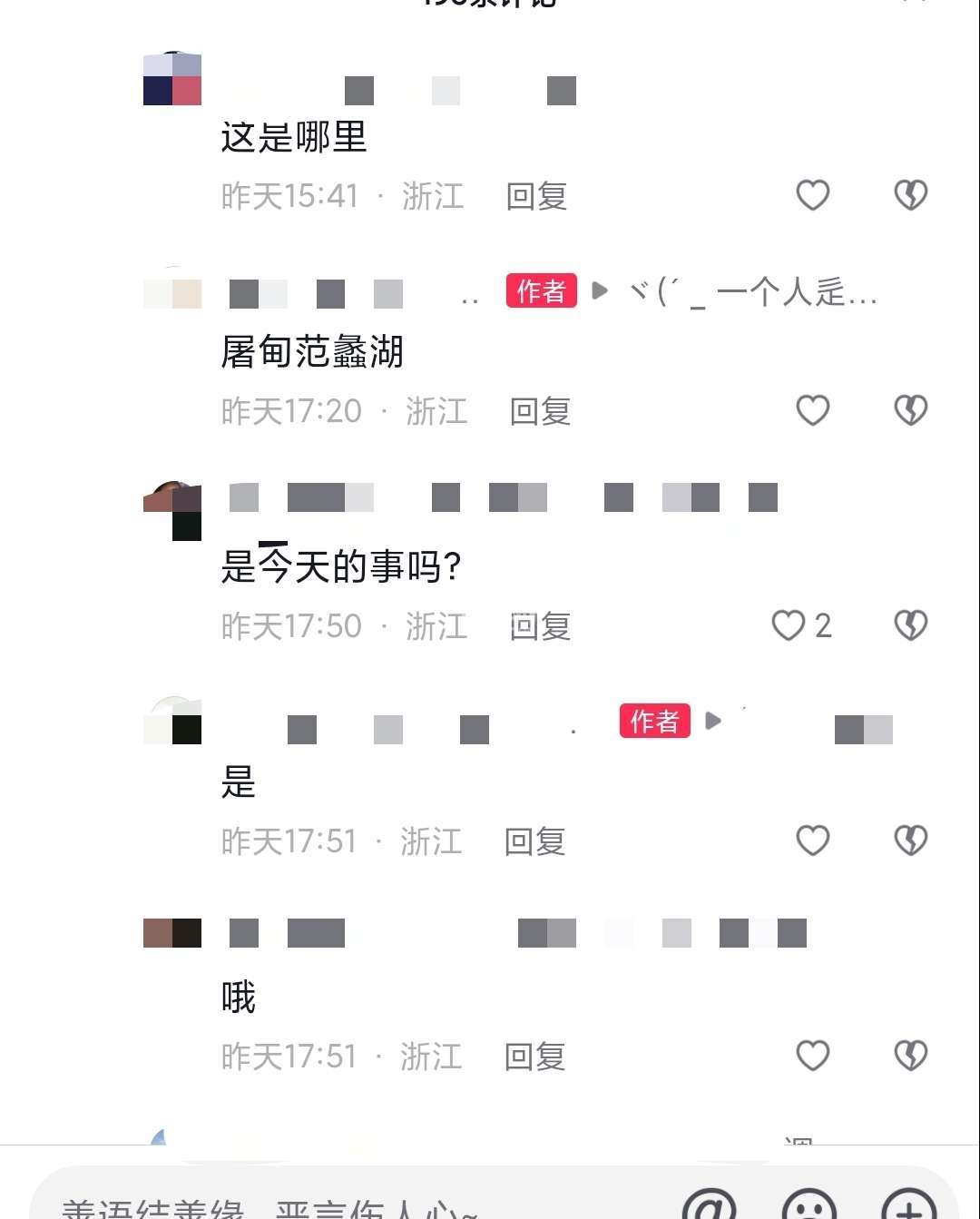Dislike the comment "屠甸范蠡湖"

coord(910,410)
